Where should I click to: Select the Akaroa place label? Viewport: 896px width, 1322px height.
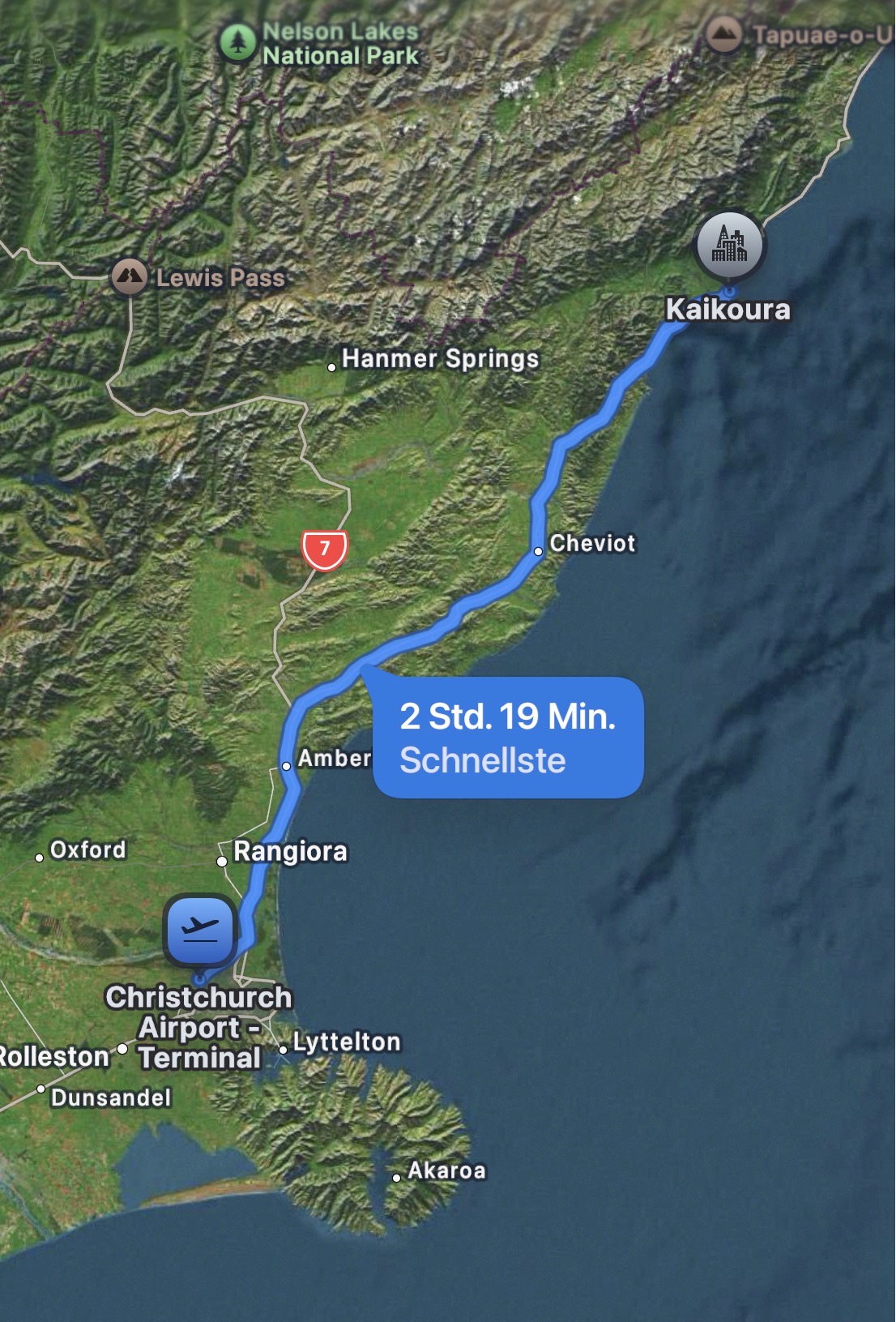446,1170
